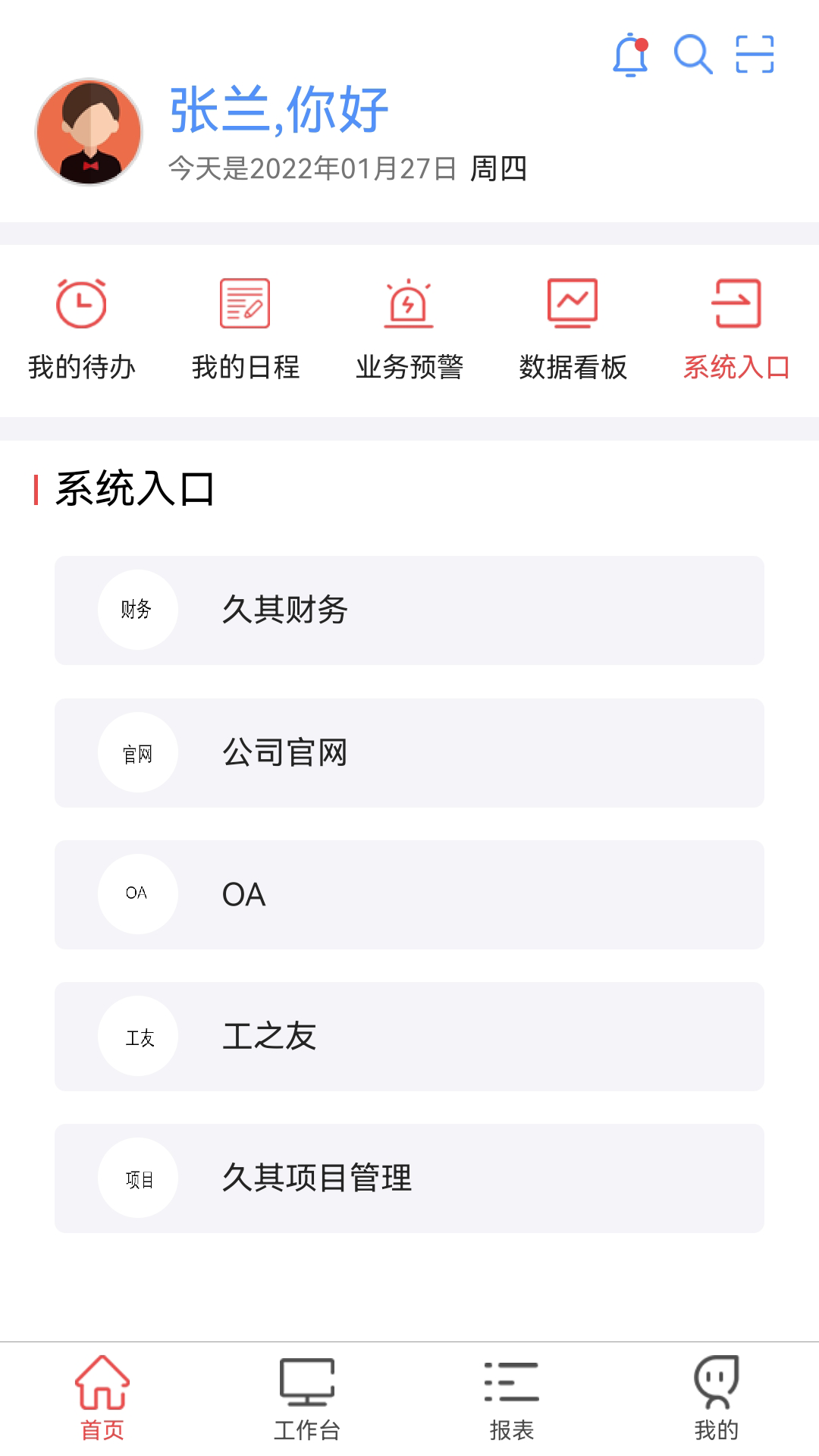Tap the 财务 circle badge icon
Screen dimensions: 819x1456
(x=137, y=610)
